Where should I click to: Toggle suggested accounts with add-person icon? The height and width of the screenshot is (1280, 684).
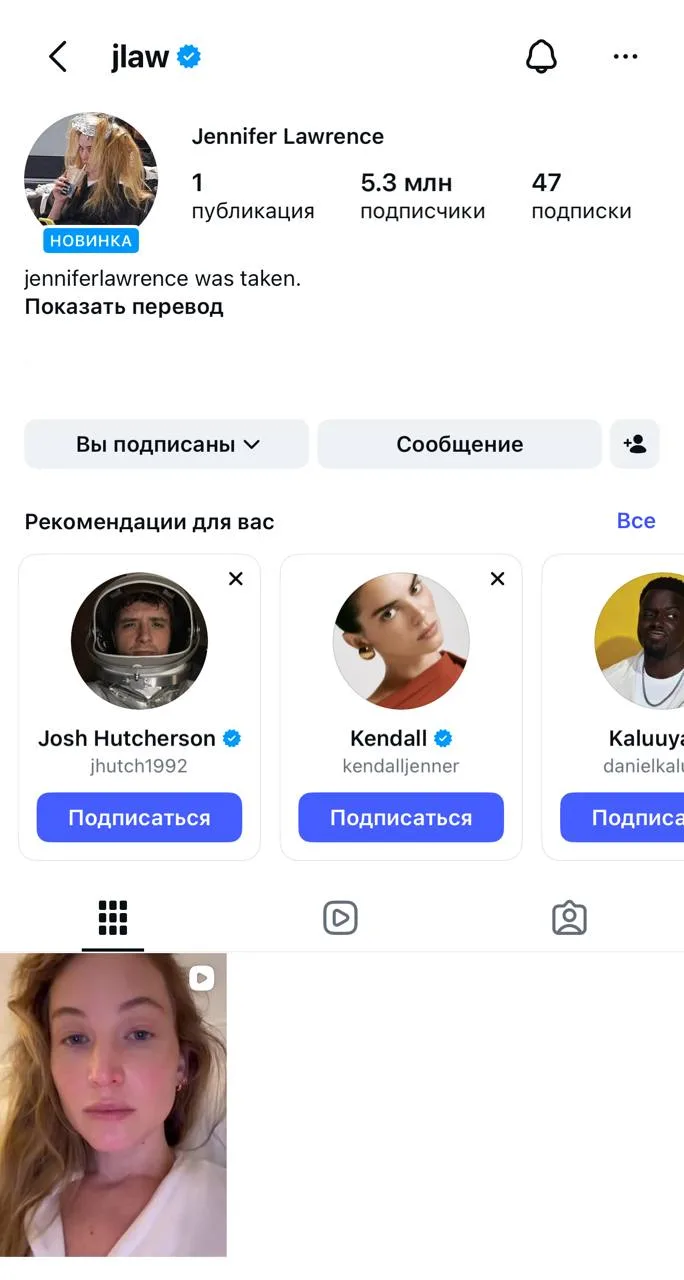click(x=634, y=444)
